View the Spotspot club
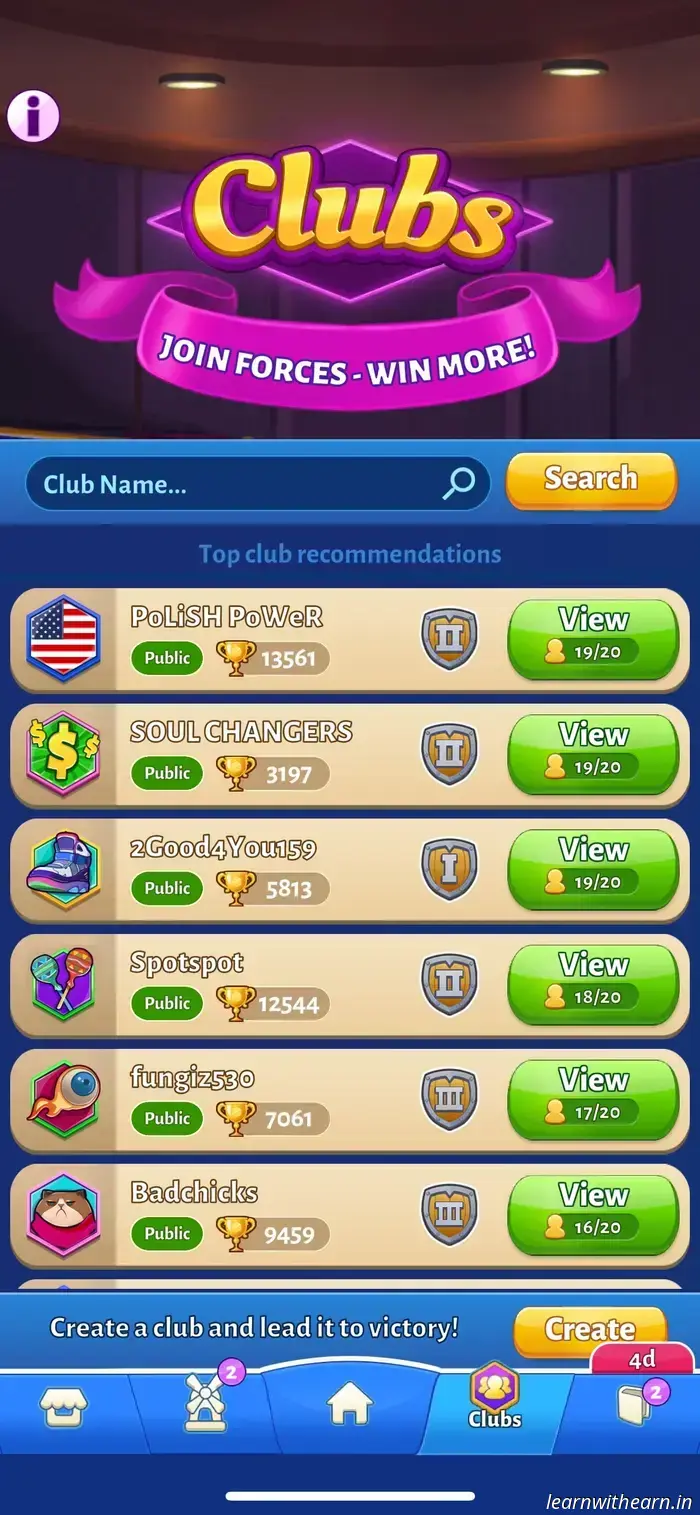 tap(593, 985)
